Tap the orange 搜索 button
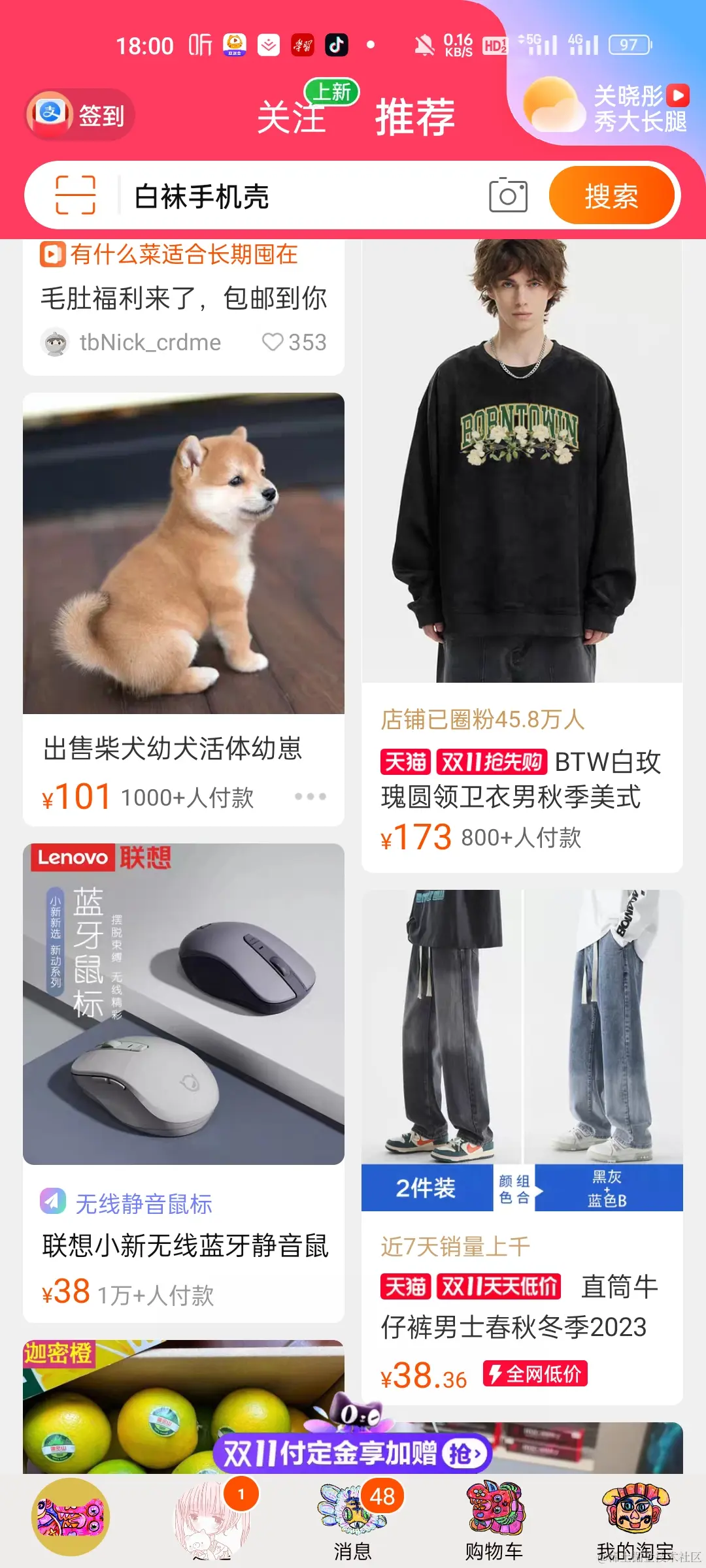Screen dimensions: 706x1568 [x=611, y=195]
